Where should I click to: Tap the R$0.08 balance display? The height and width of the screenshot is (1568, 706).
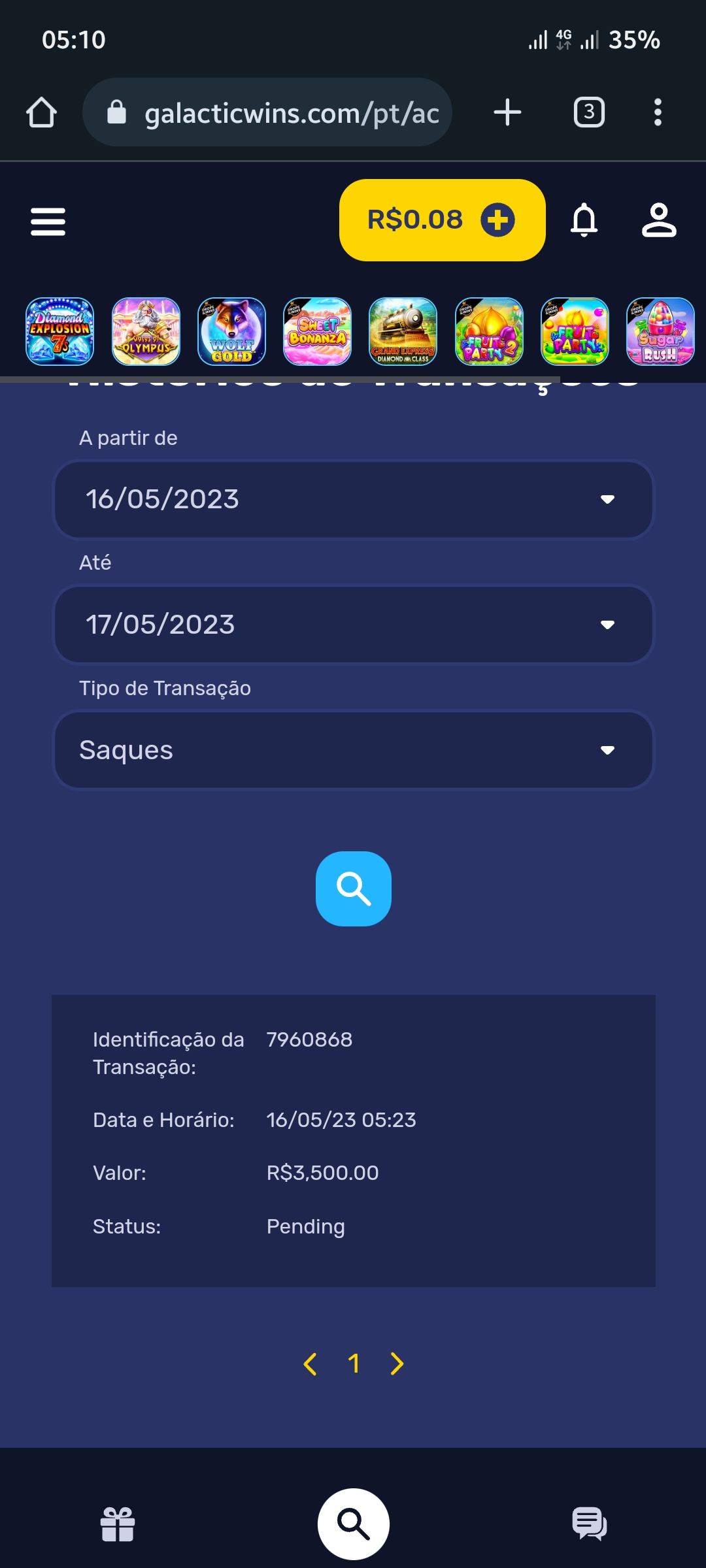pos(415,220)
